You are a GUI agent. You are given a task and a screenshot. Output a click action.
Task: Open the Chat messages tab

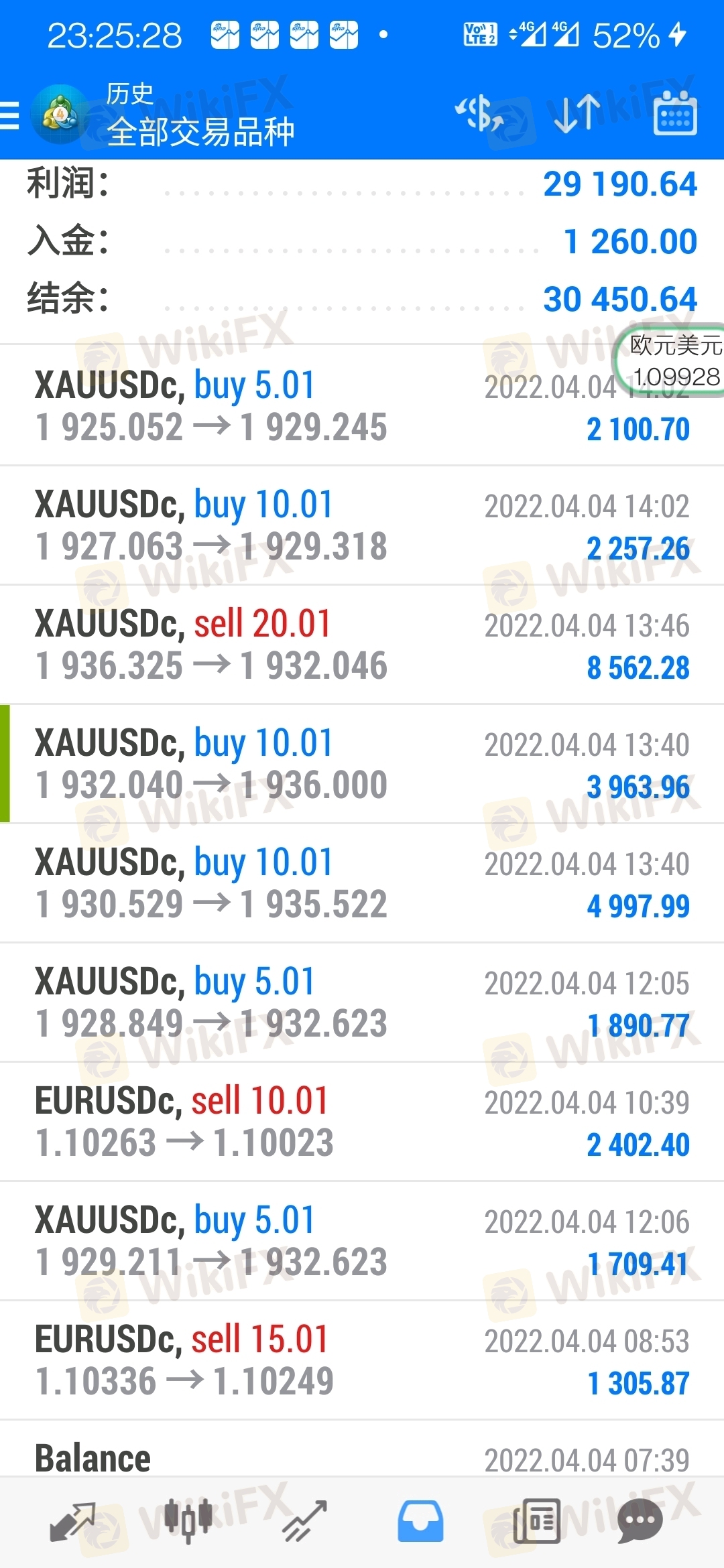(x=640, y=1521)
